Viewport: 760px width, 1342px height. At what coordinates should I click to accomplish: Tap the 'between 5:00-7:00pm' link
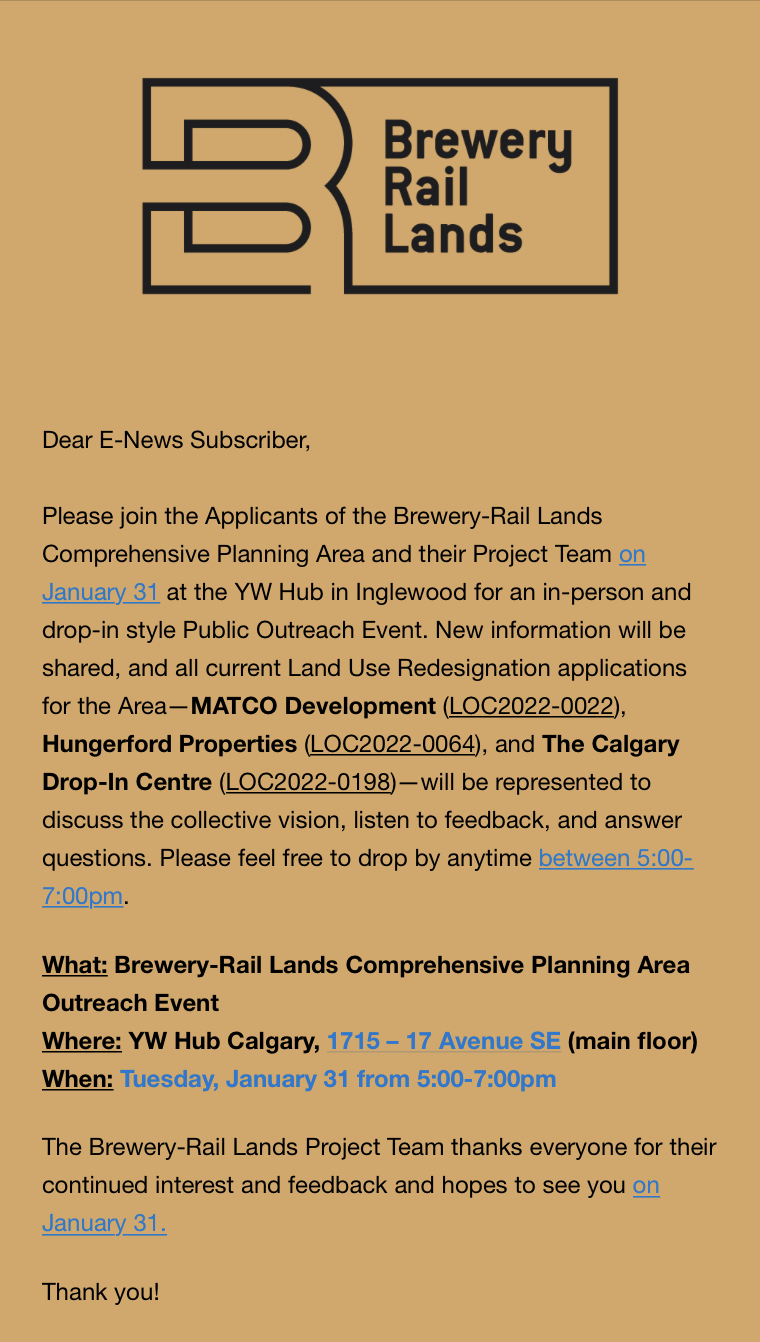pos(615,858)
